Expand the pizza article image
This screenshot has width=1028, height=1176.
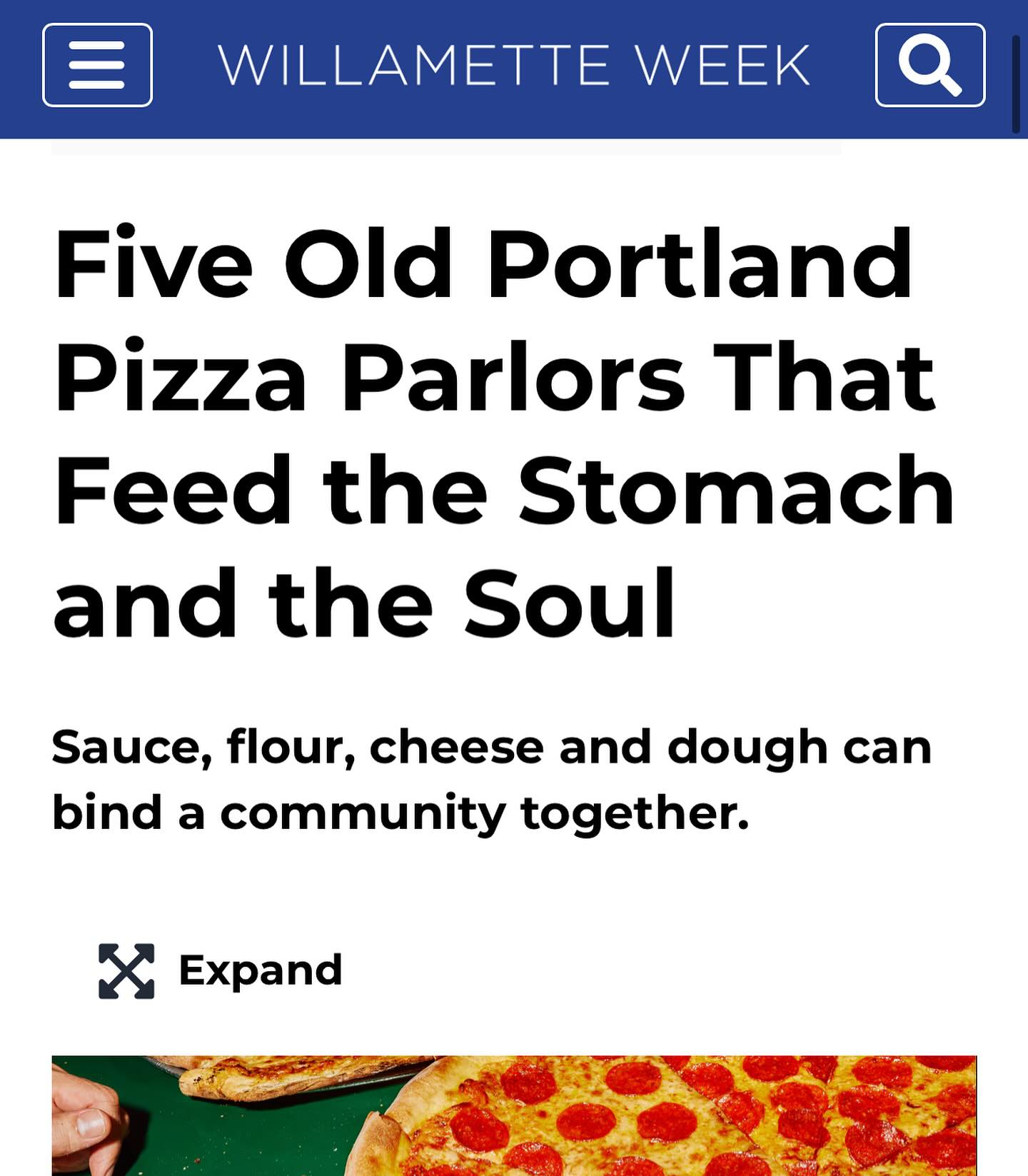coord(221,970)
